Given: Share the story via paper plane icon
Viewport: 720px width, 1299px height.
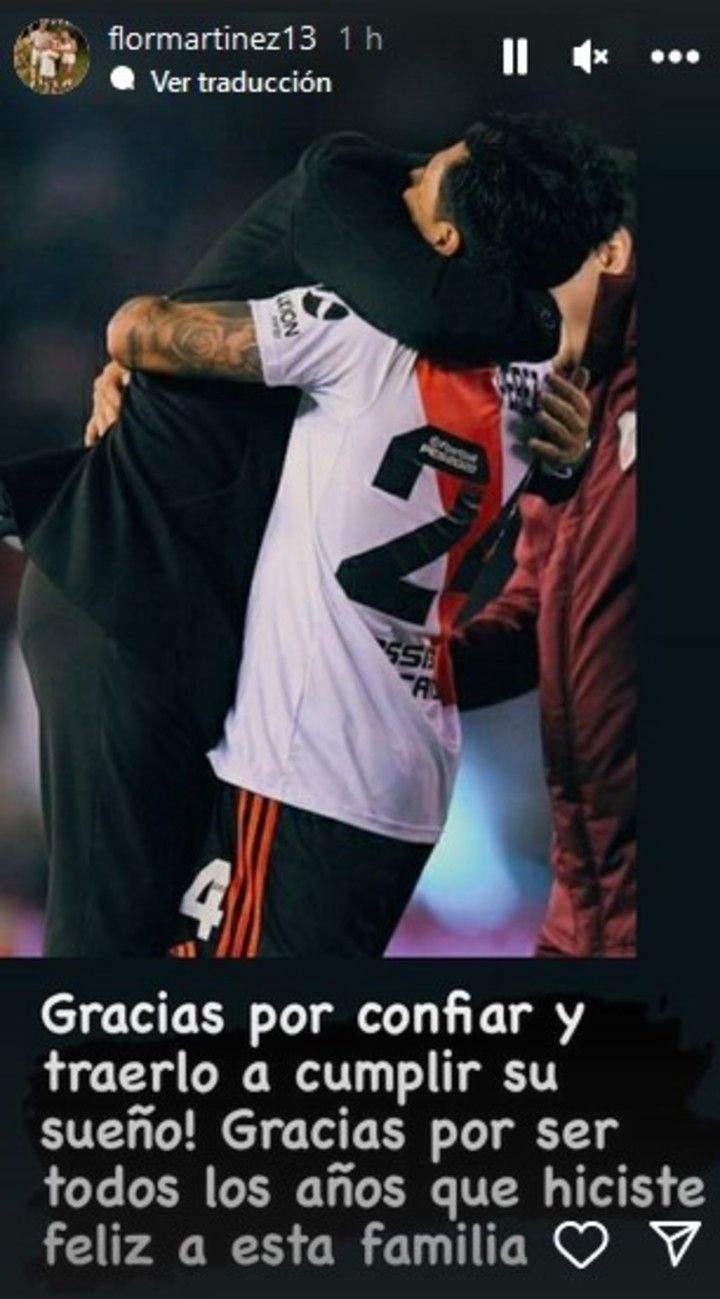Looking at the screenshot, I should (673, 1244).
